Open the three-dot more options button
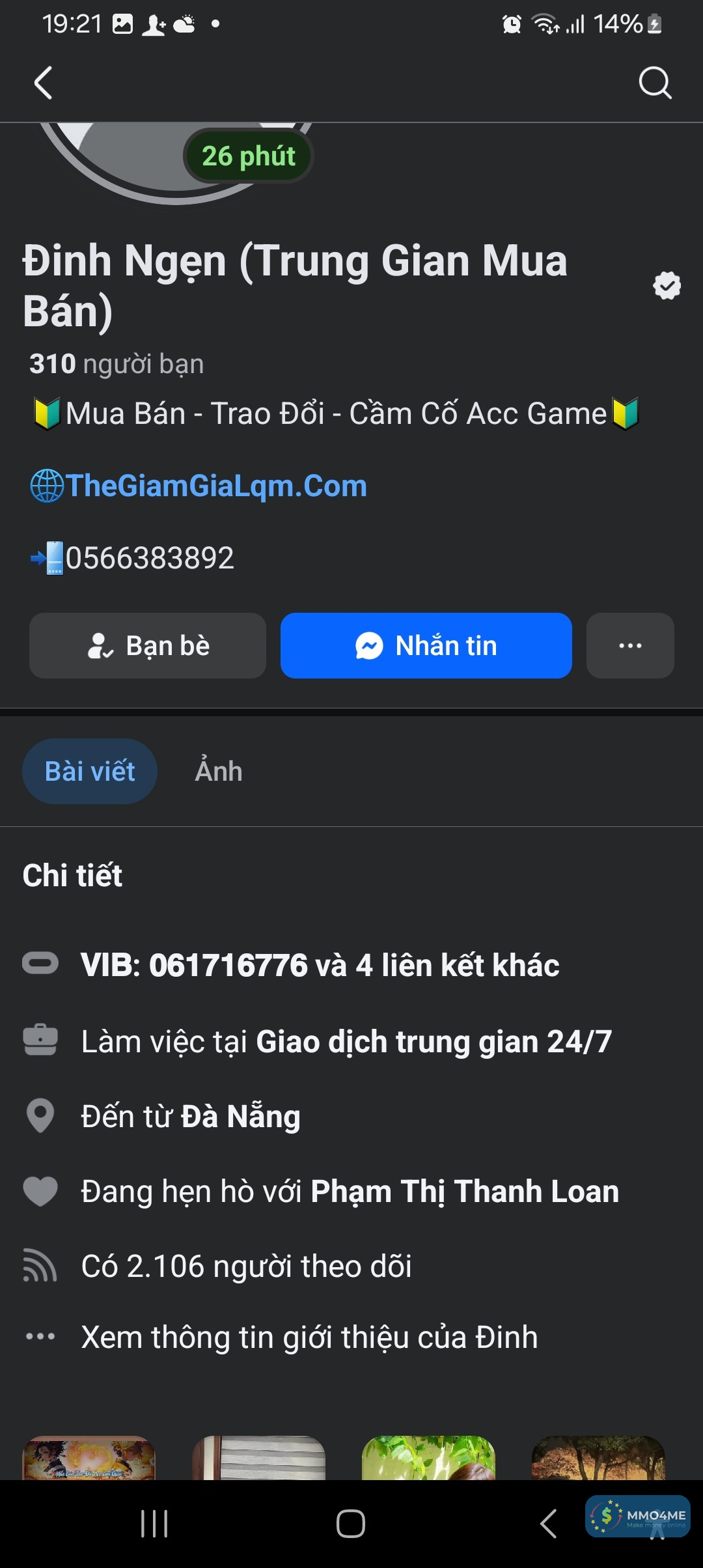The image size is (703, 1568). [629, 645]
